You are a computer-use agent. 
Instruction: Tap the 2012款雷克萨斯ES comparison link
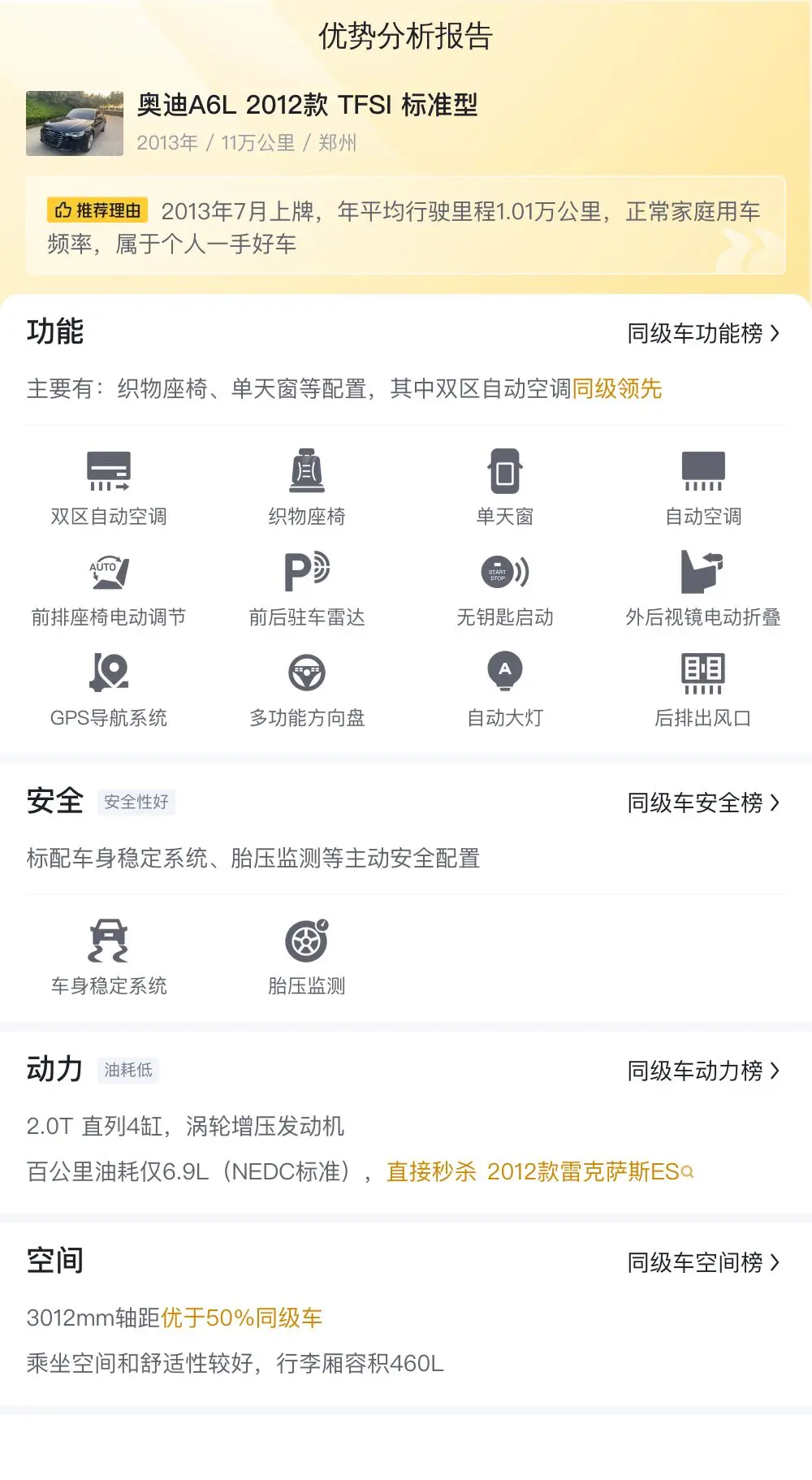click(590, 1171)
